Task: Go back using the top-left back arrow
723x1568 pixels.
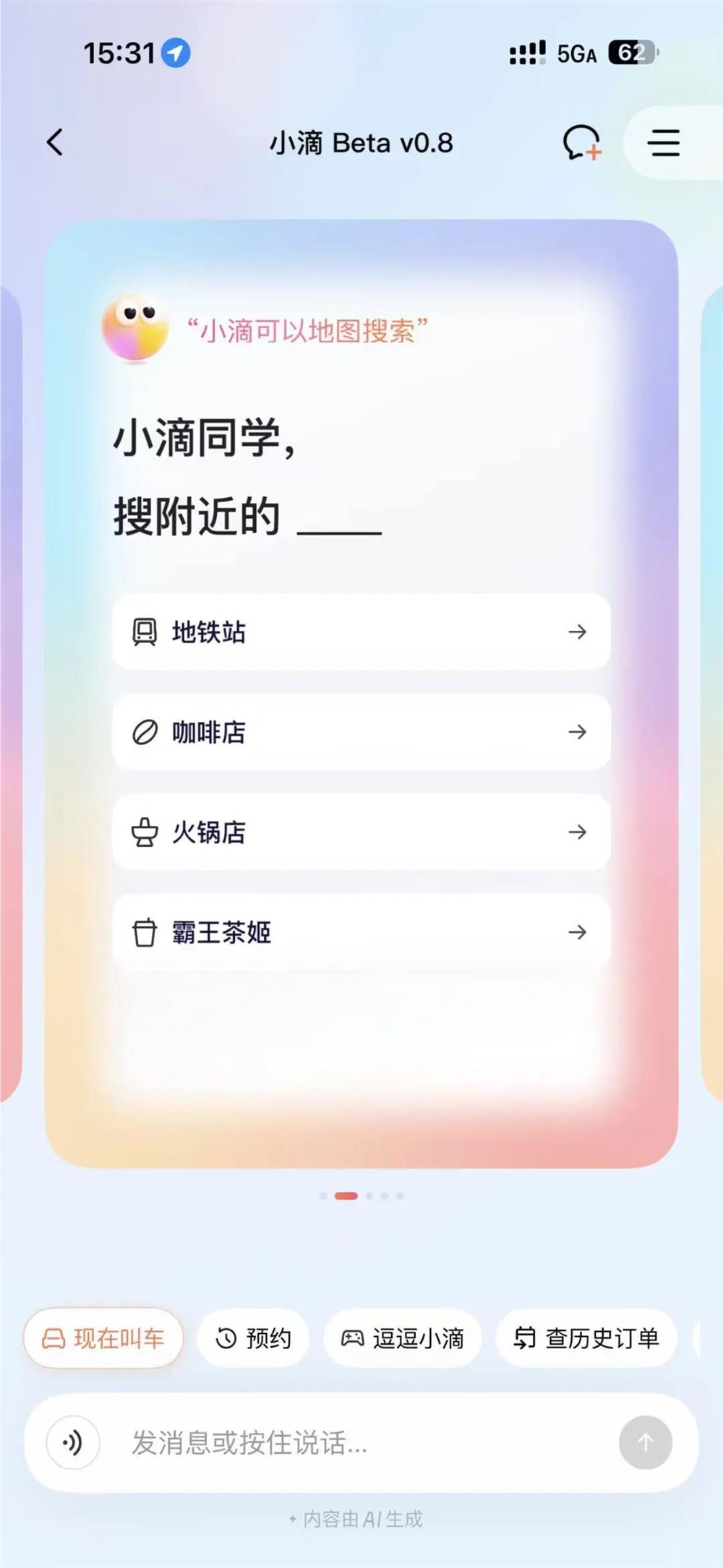Action: [x=55, y=142]
